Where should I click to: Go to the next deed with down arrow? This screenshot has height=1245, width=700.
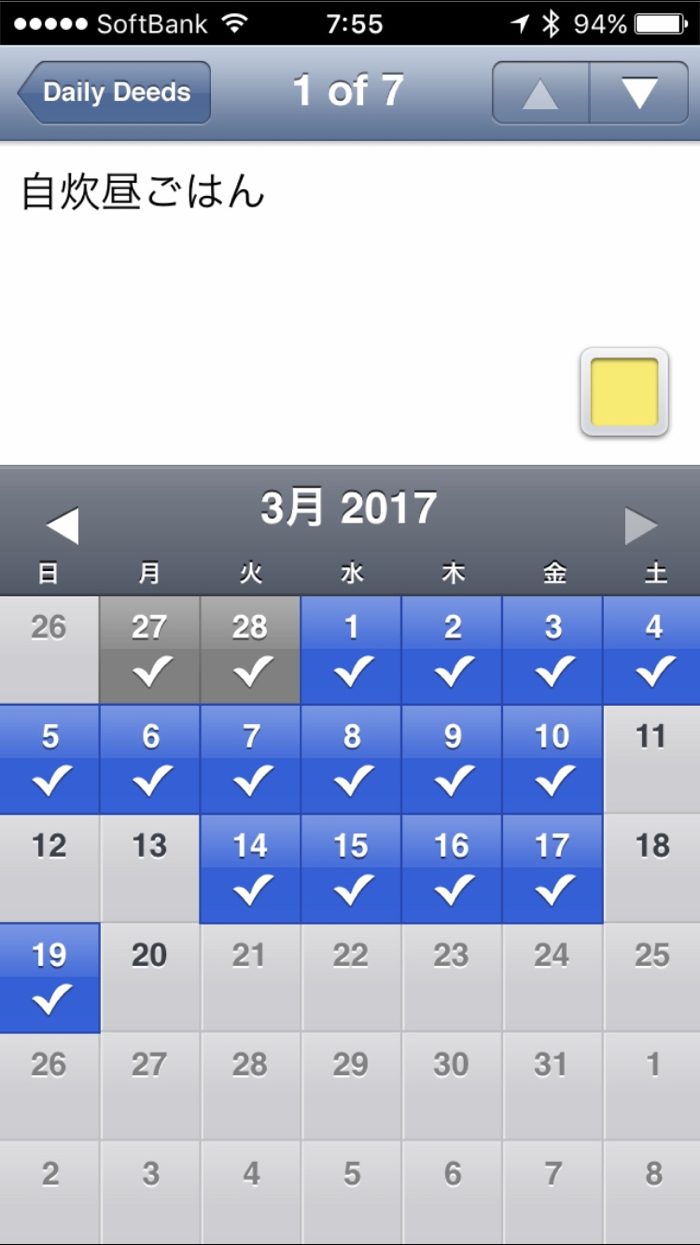point(638,93)
